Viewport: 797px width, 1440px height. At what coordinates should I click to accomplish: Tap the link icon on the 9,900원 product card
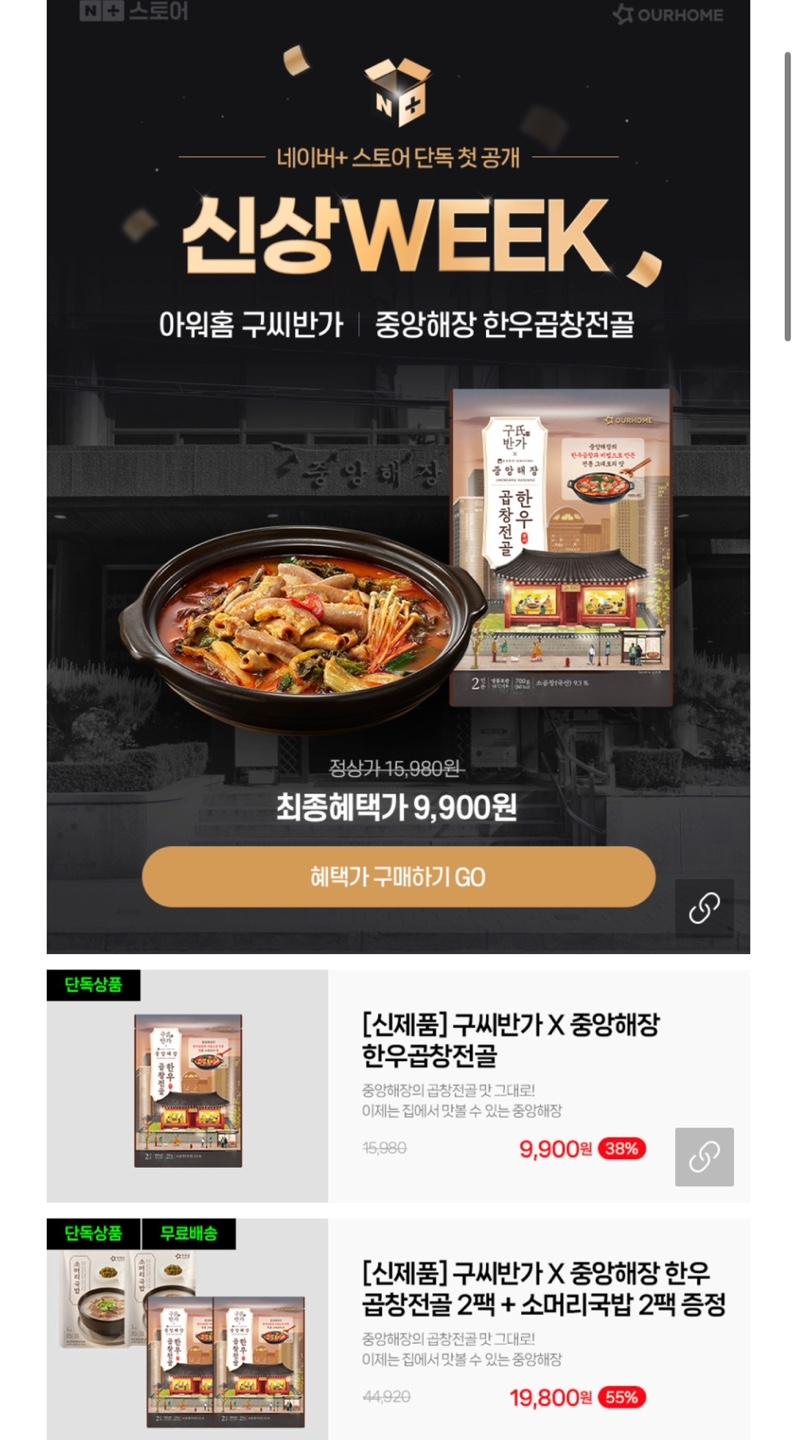coord(704,1157)
